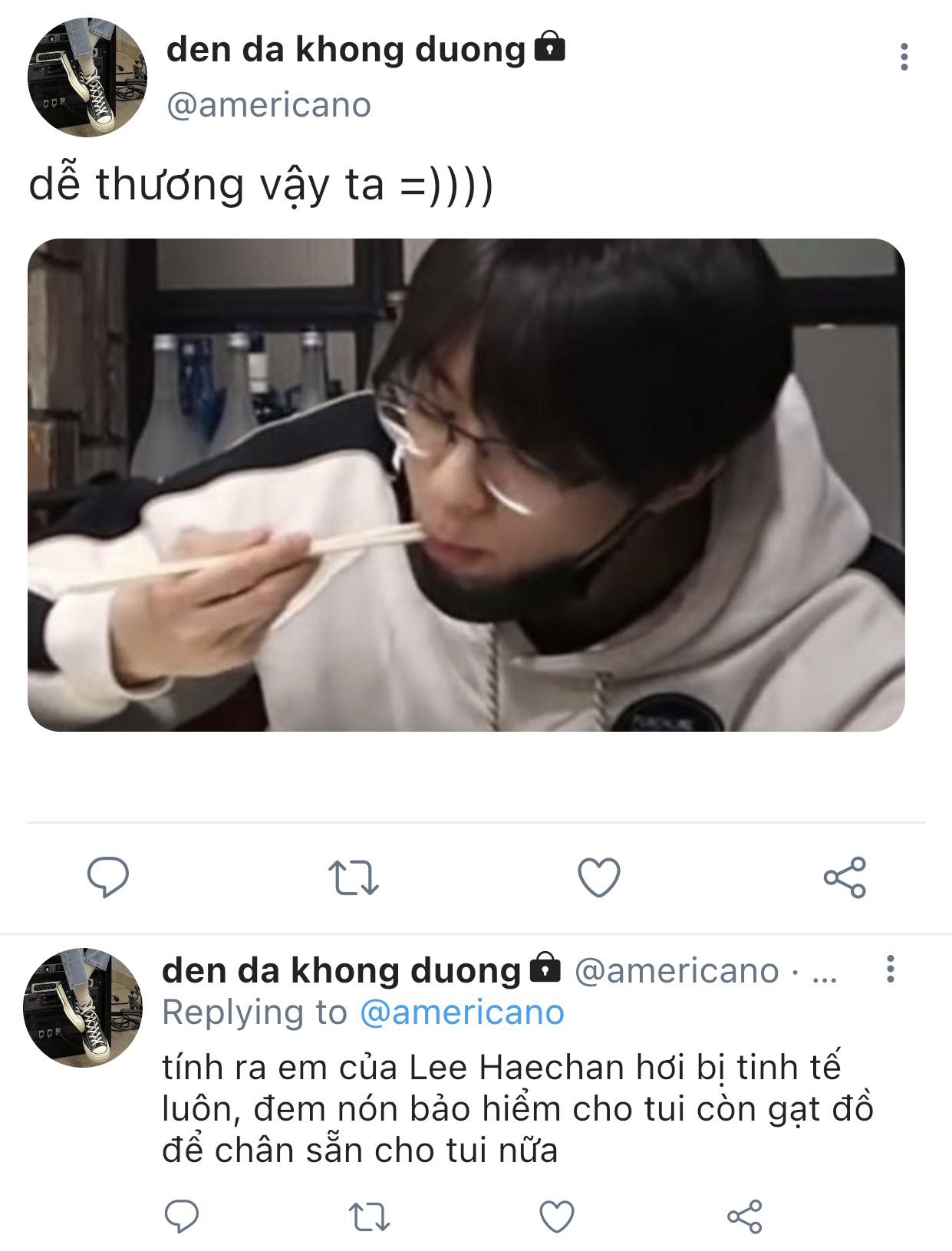Reply to the main tweet
Screen dimensions: 952x1251
[x=108, y=877]
